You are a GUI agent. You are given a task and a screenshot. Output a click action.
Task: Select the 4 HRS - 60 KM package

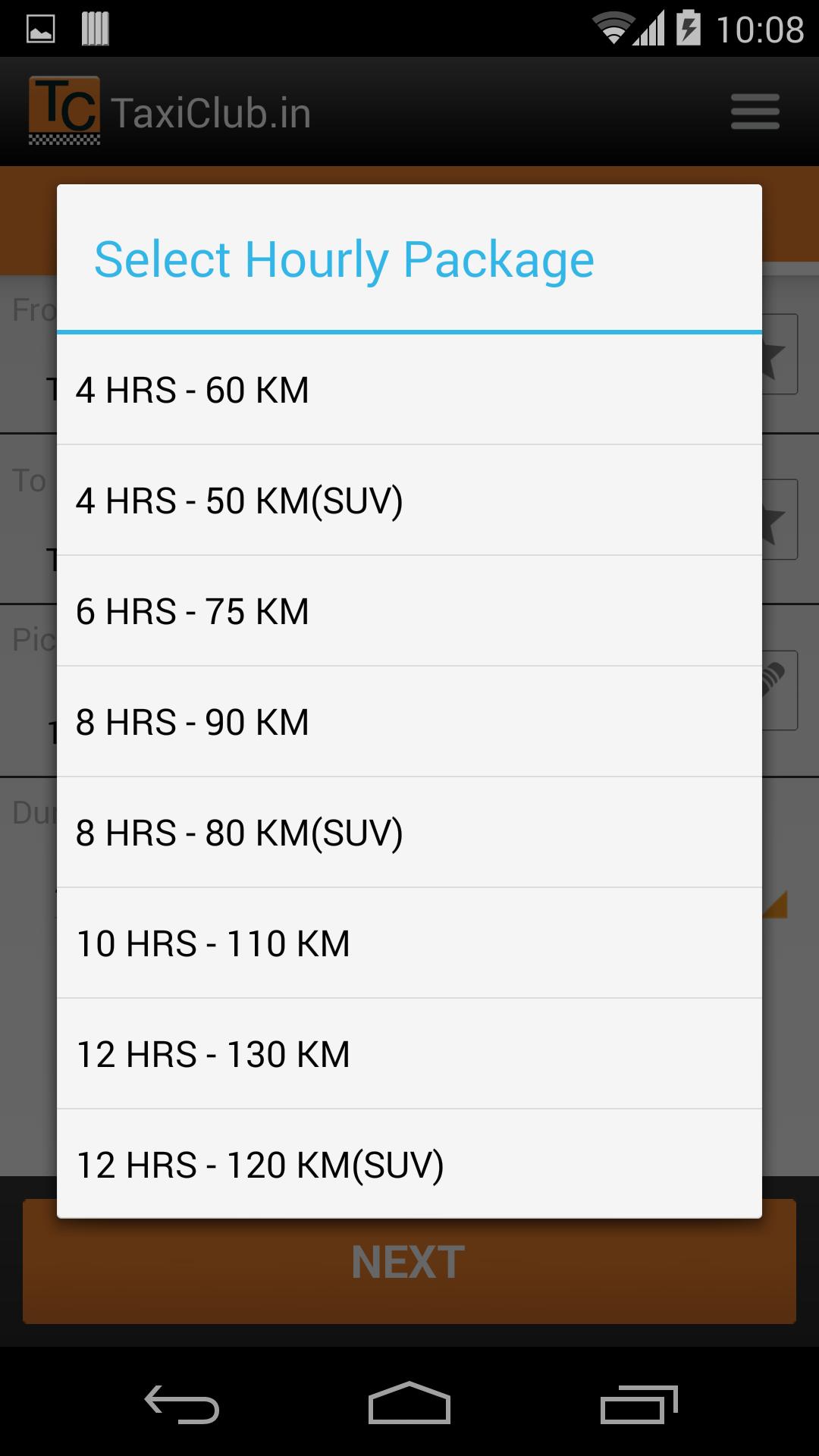coord(409,390)
